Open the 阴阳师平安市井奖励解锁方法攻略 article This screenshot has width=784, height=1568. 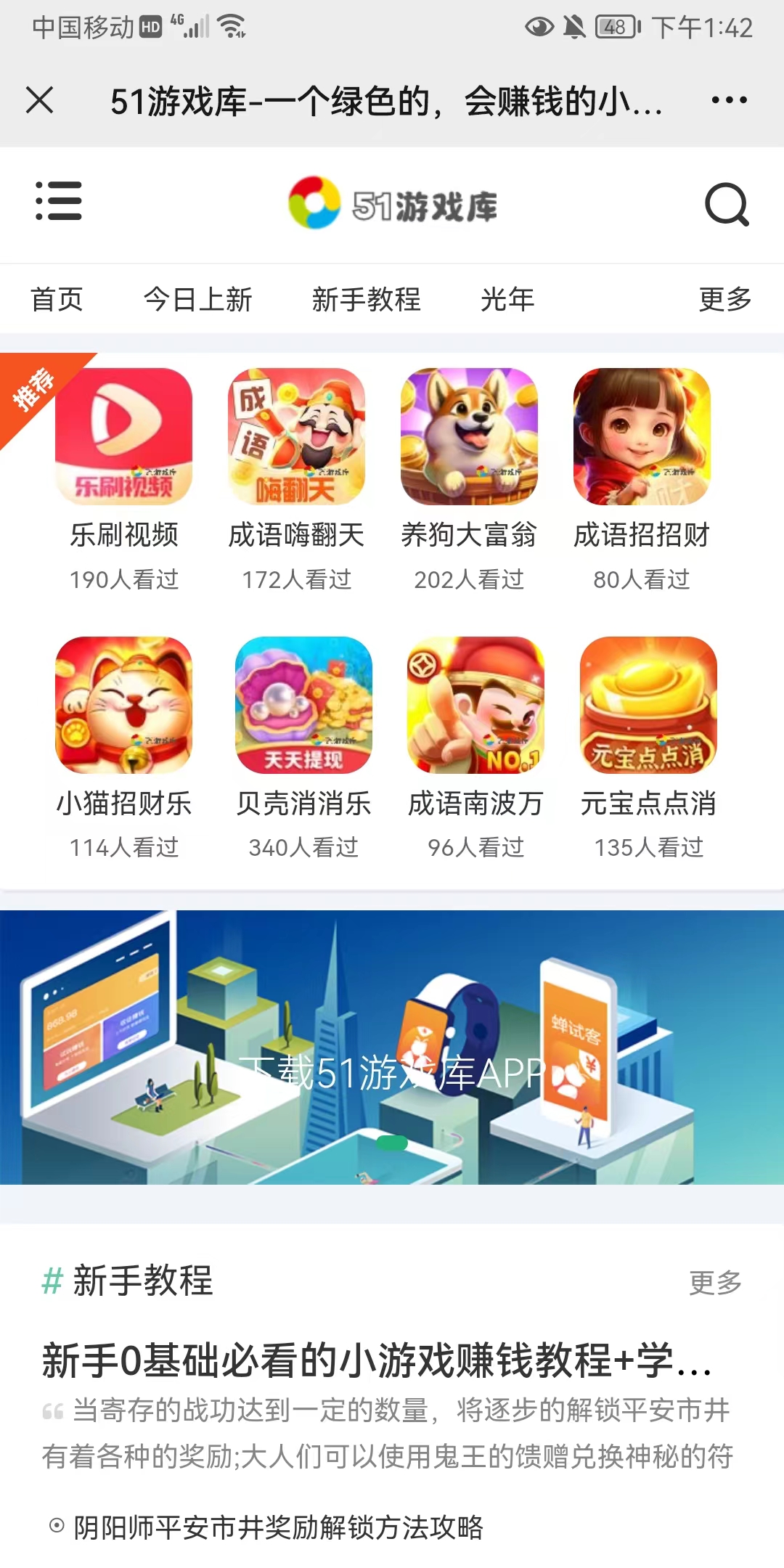coord(278,1527)
